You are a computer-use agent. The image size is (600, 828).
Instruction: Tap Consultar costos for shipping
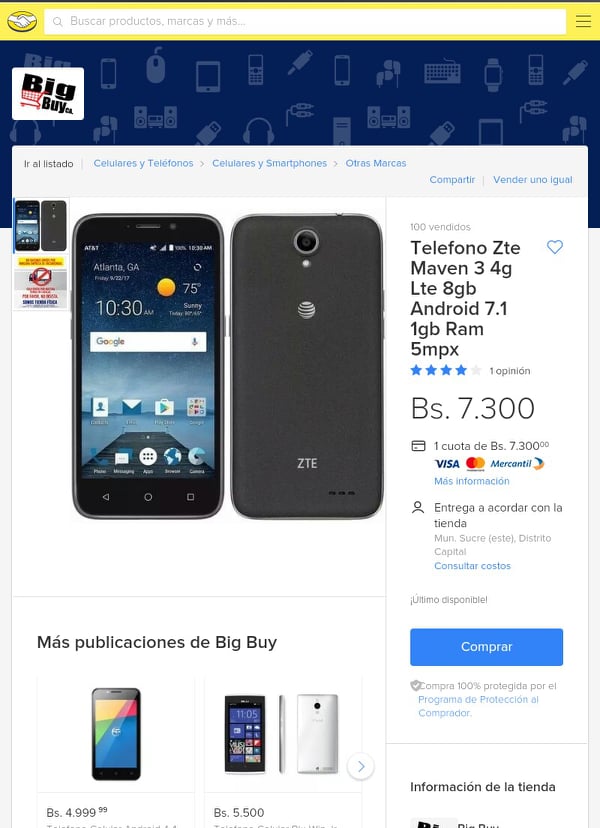472,566
